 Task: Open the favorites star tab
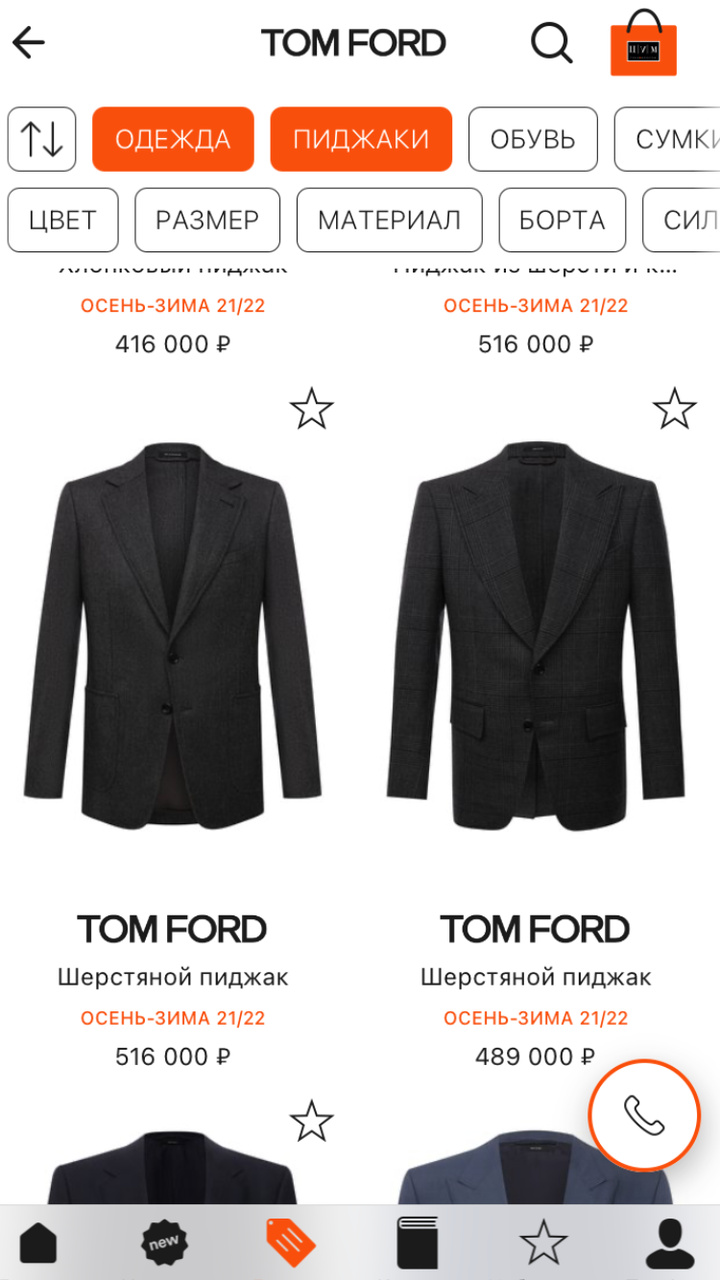(x=543, y=1243)
